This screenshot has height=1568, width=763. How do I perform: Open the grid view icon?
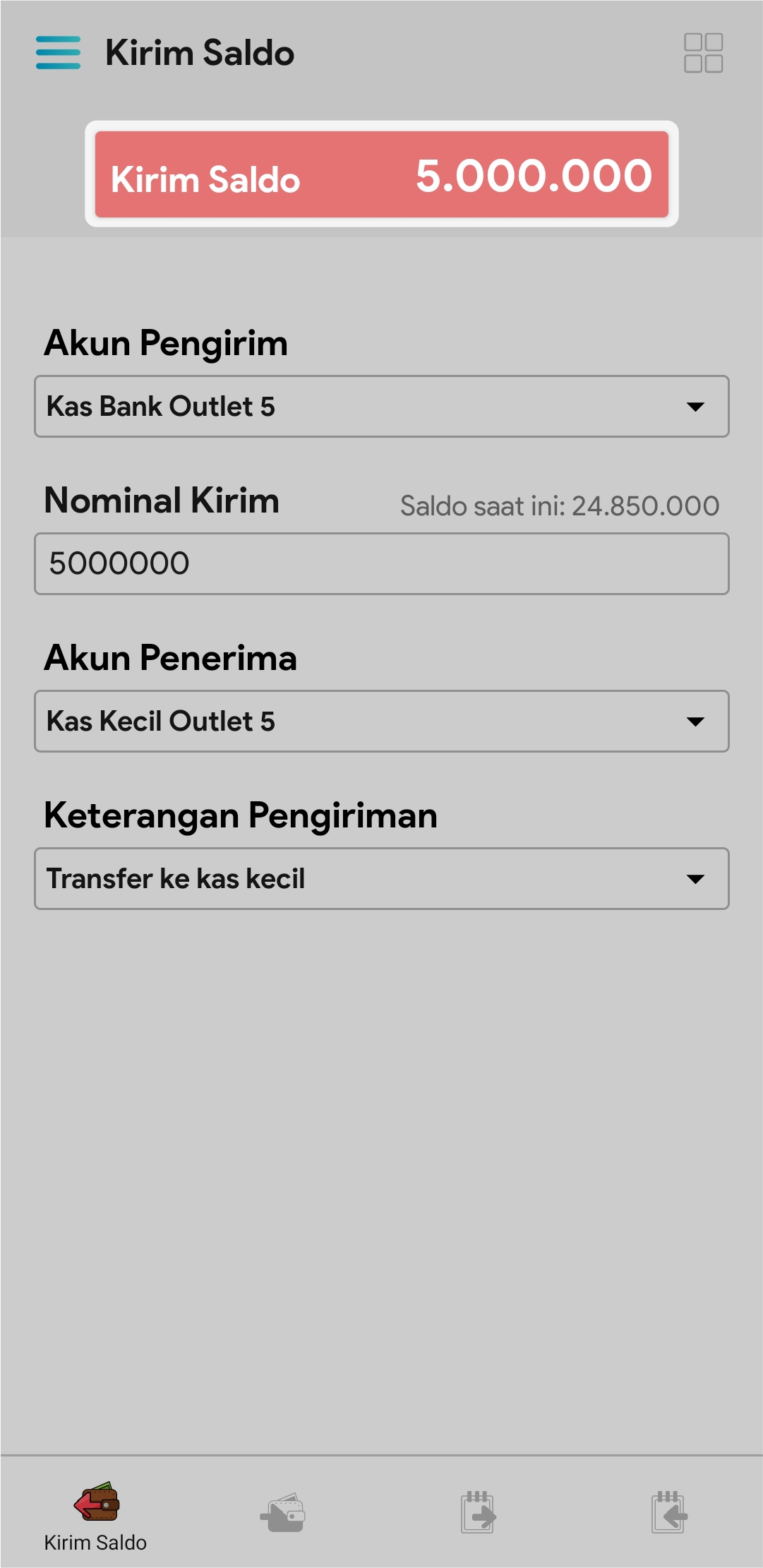tap(703, 53)
